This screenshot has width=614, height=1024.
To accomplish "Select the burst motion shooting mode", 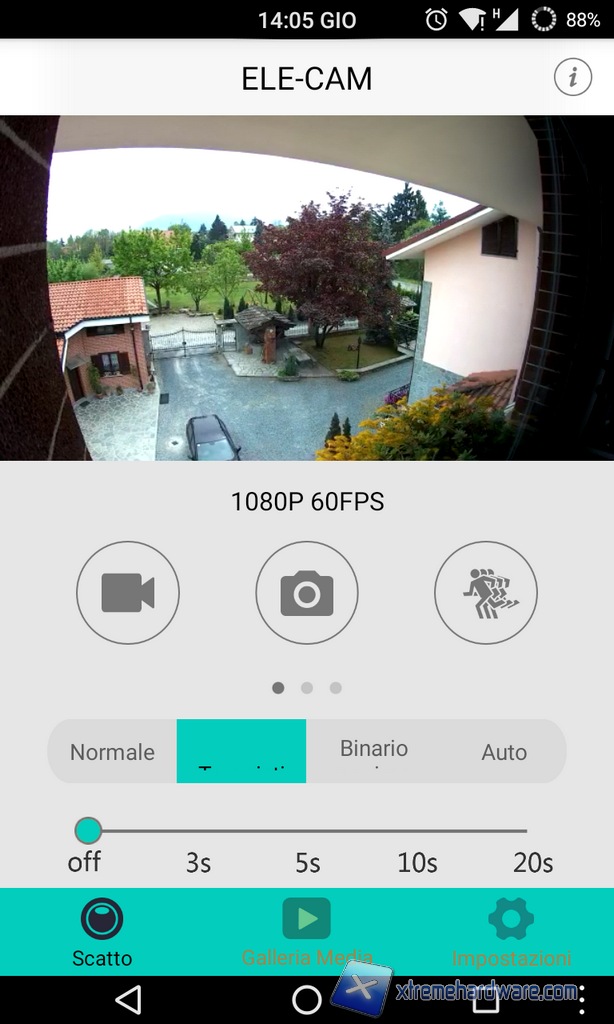I will point(486,593).
